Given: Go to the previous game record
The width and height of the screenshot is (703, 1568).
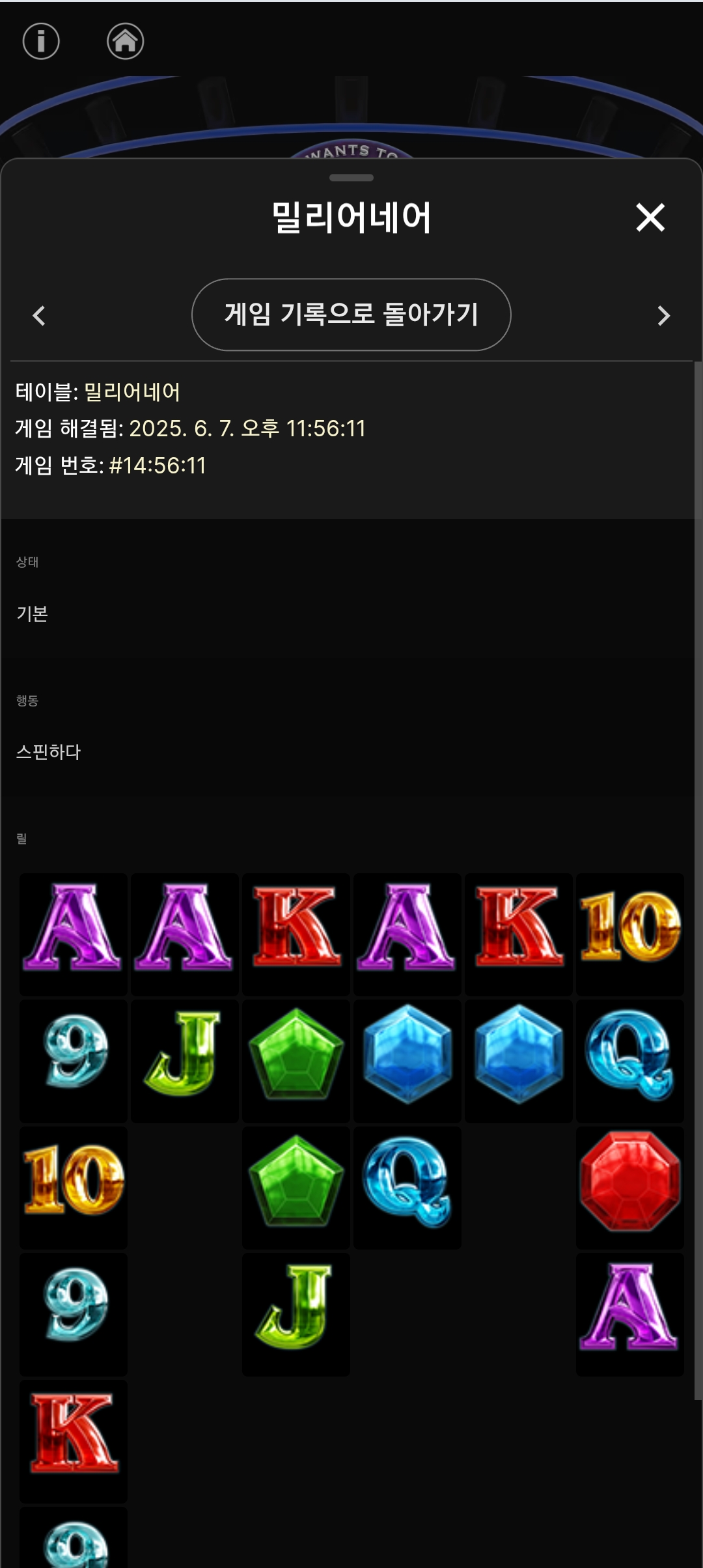Looking at the screenshot, I should 39,316.
